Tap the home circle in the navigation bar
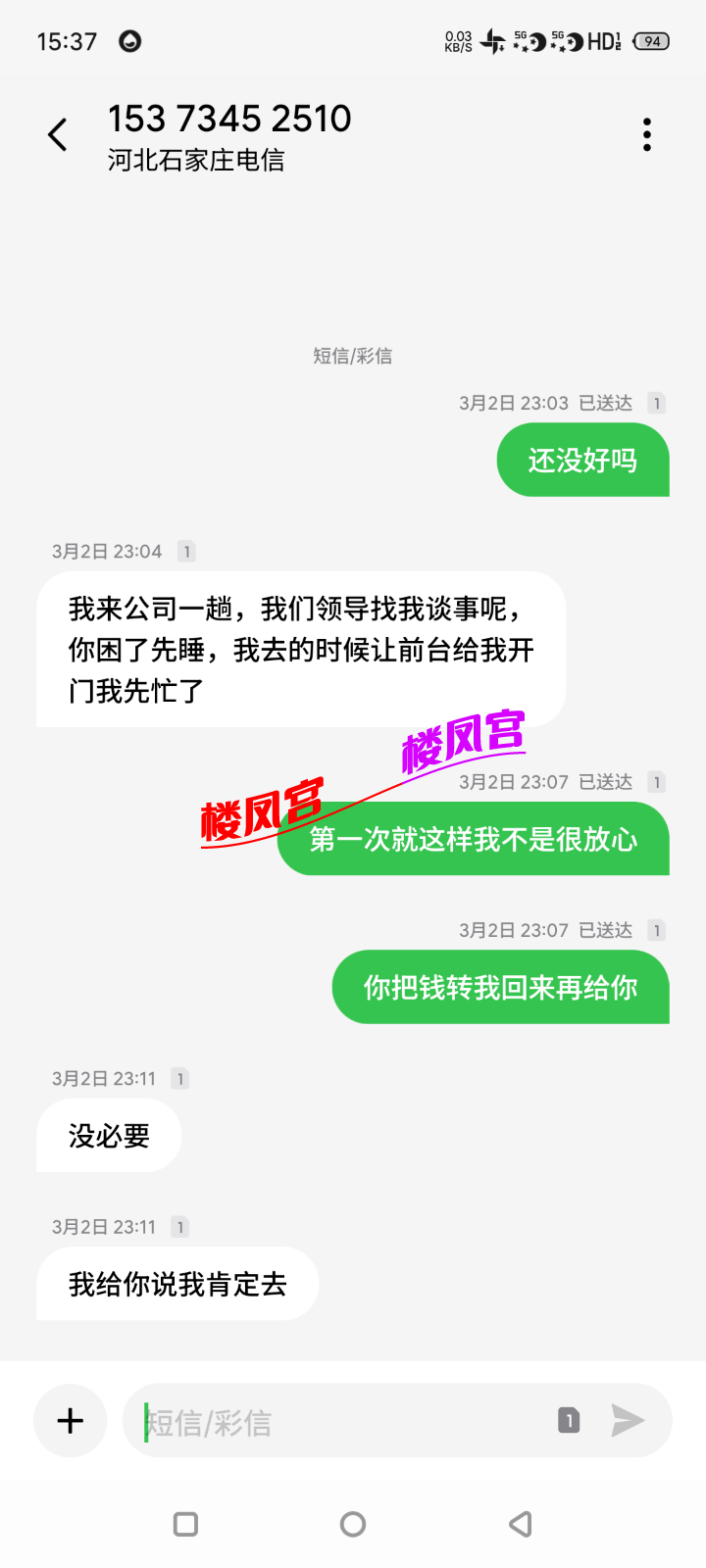706x1568 pixels. click(x=352, y=1524)
